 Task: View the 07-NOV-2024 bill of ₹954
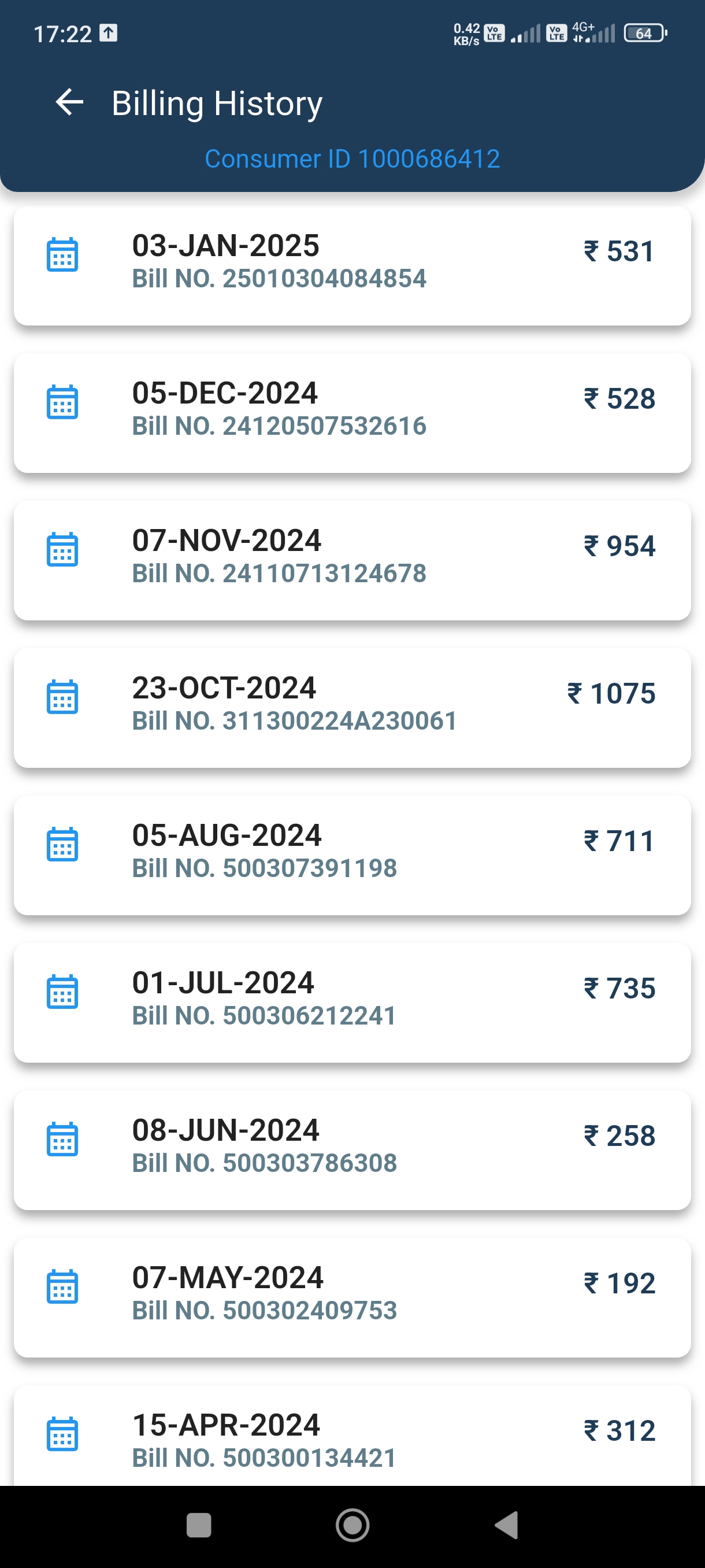tap(352, 561)
